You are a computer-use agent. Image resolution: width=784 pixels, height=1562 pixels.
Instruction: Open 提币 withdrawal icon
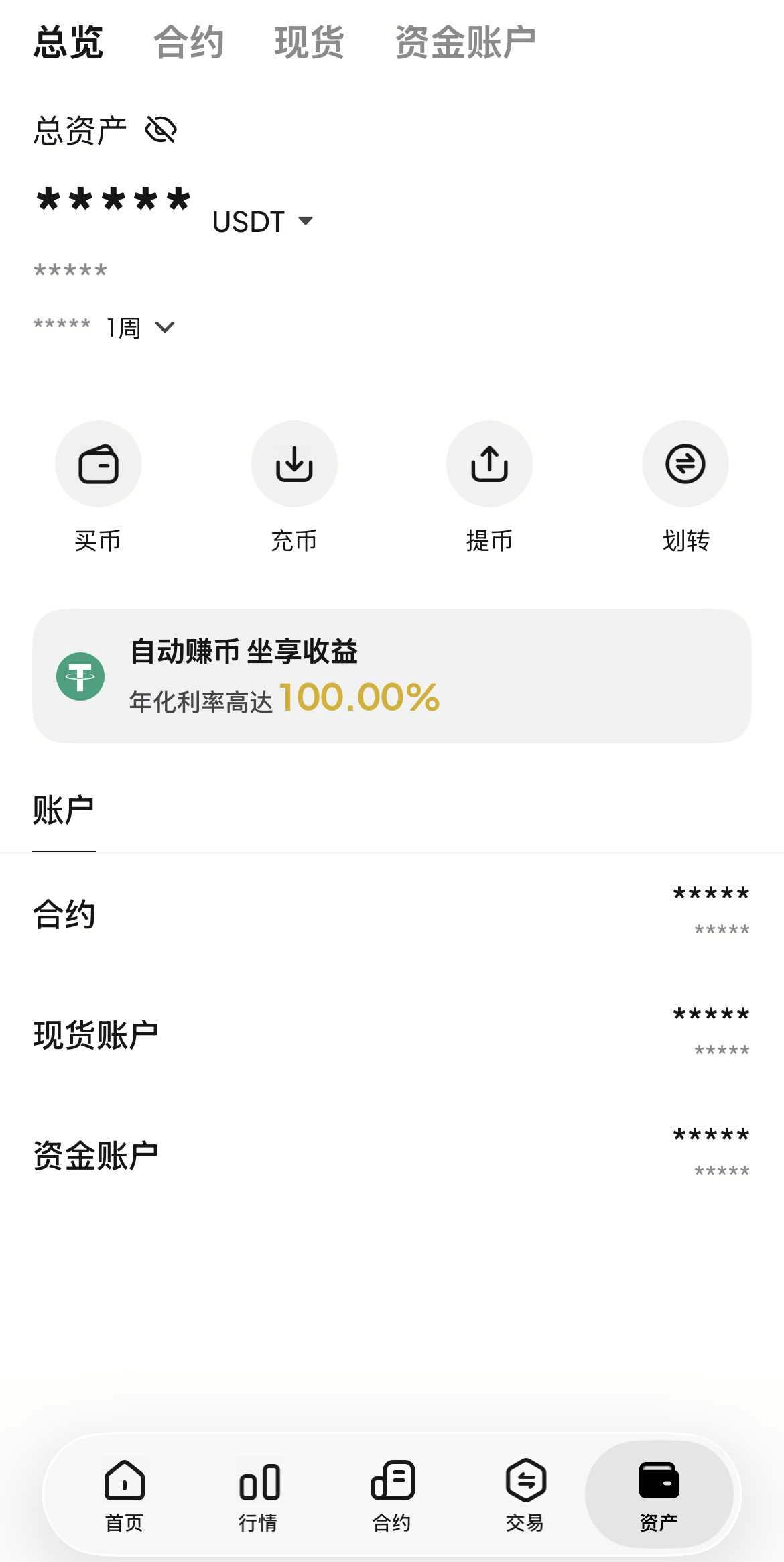489,464
